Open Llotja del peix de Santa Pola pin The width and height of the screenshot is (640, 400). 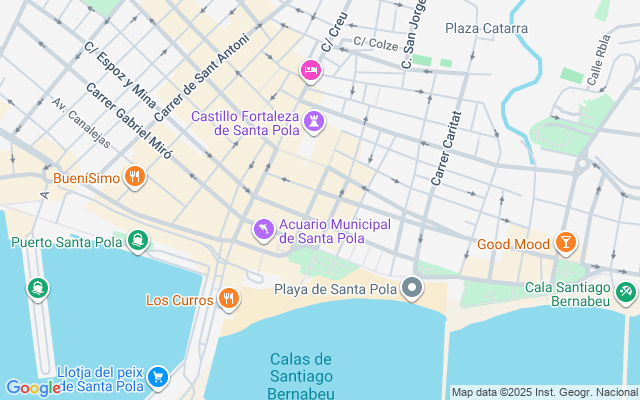[x=157, y=377]
